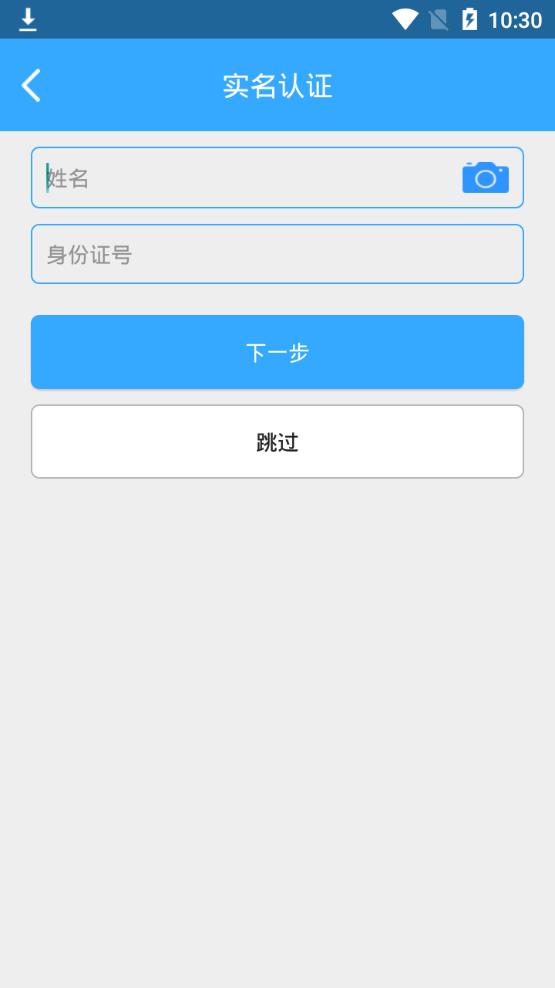Go back using the header arrow
555x988 pixels.
click(x=31, y=86)
